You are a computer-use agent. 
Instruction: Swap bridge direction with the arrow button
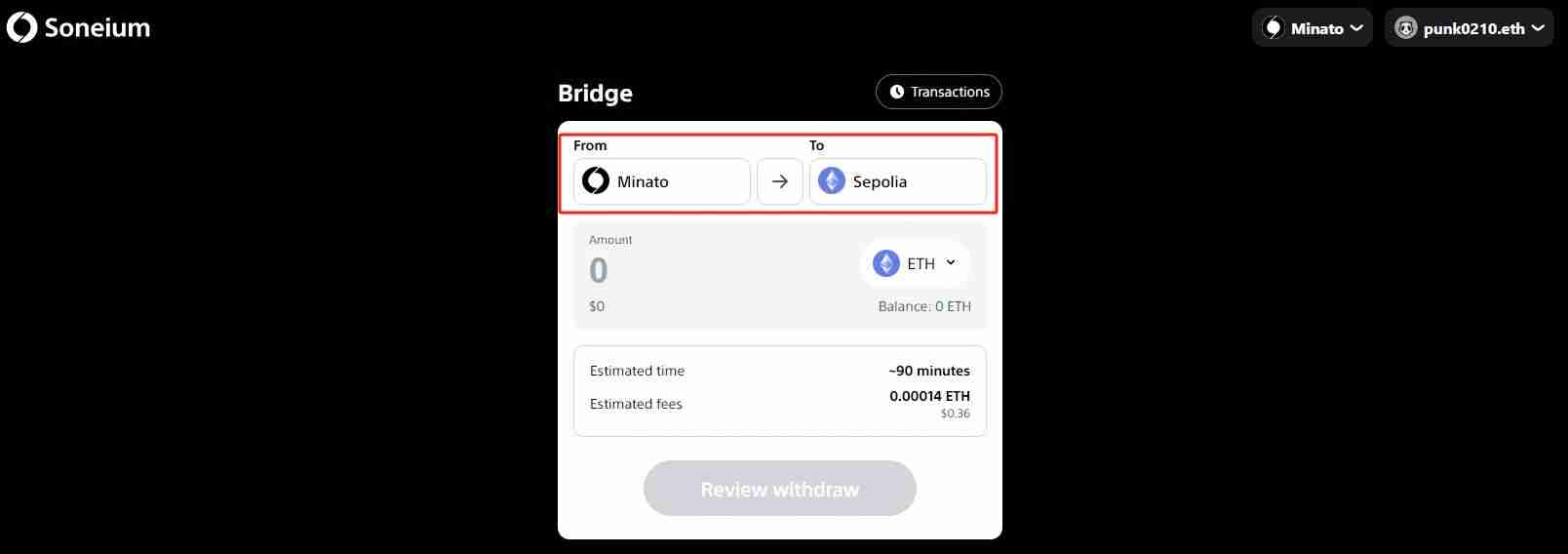pos(780,181)
